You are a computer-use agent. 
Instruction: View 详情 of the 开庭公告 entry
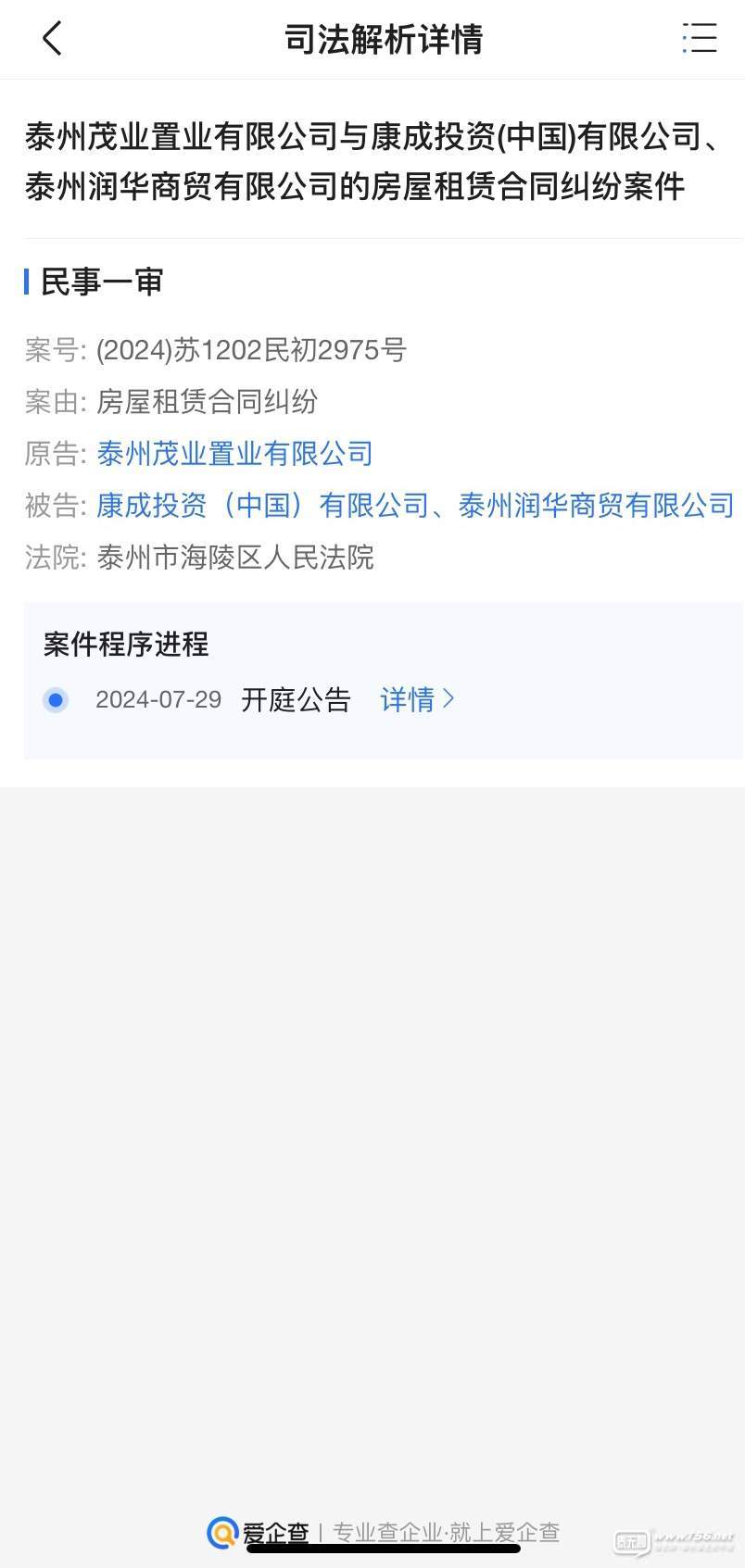tap(418, 699)
